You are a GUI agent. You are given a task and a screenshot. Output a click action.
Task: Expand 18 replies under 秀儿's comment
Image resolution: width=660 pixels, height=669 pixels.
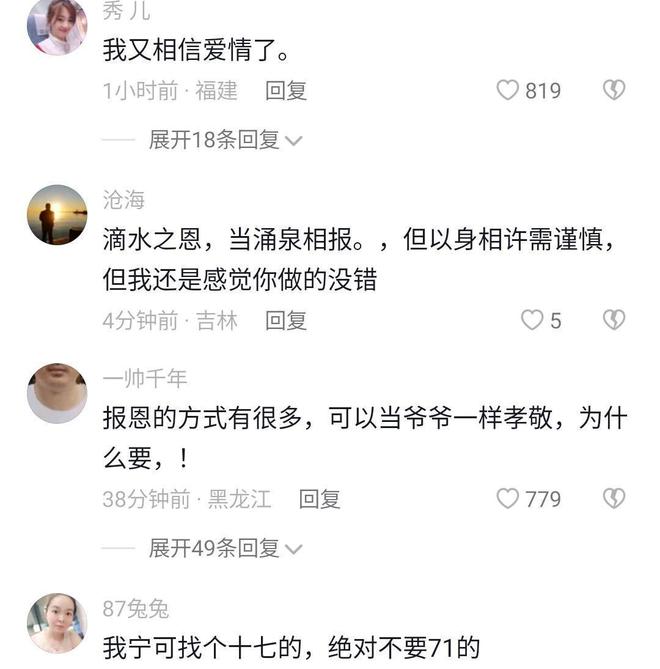pyautogui.click(x=225, y=140)
